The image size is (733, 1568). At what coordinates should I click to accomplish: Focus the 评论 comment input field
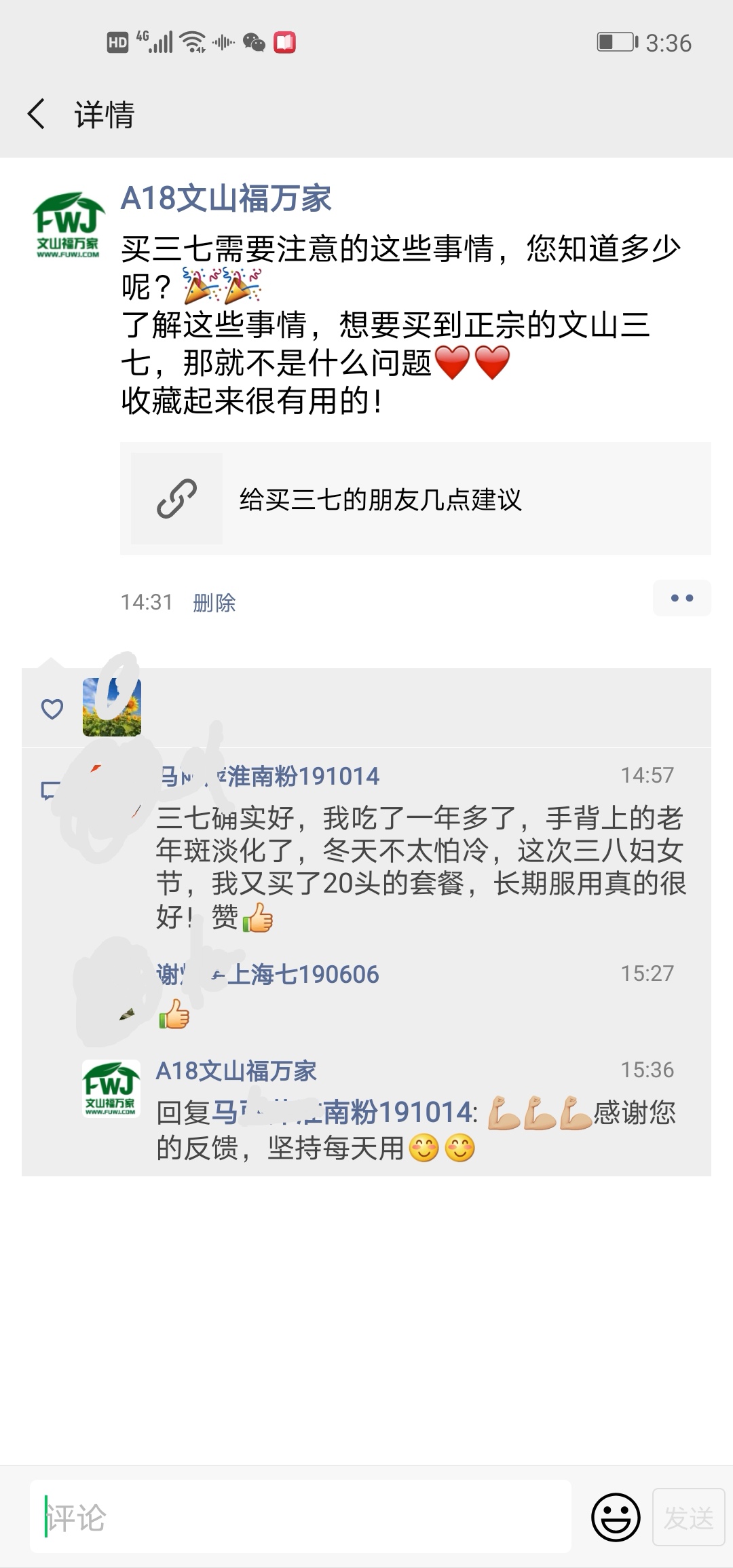pos(299,1516)
